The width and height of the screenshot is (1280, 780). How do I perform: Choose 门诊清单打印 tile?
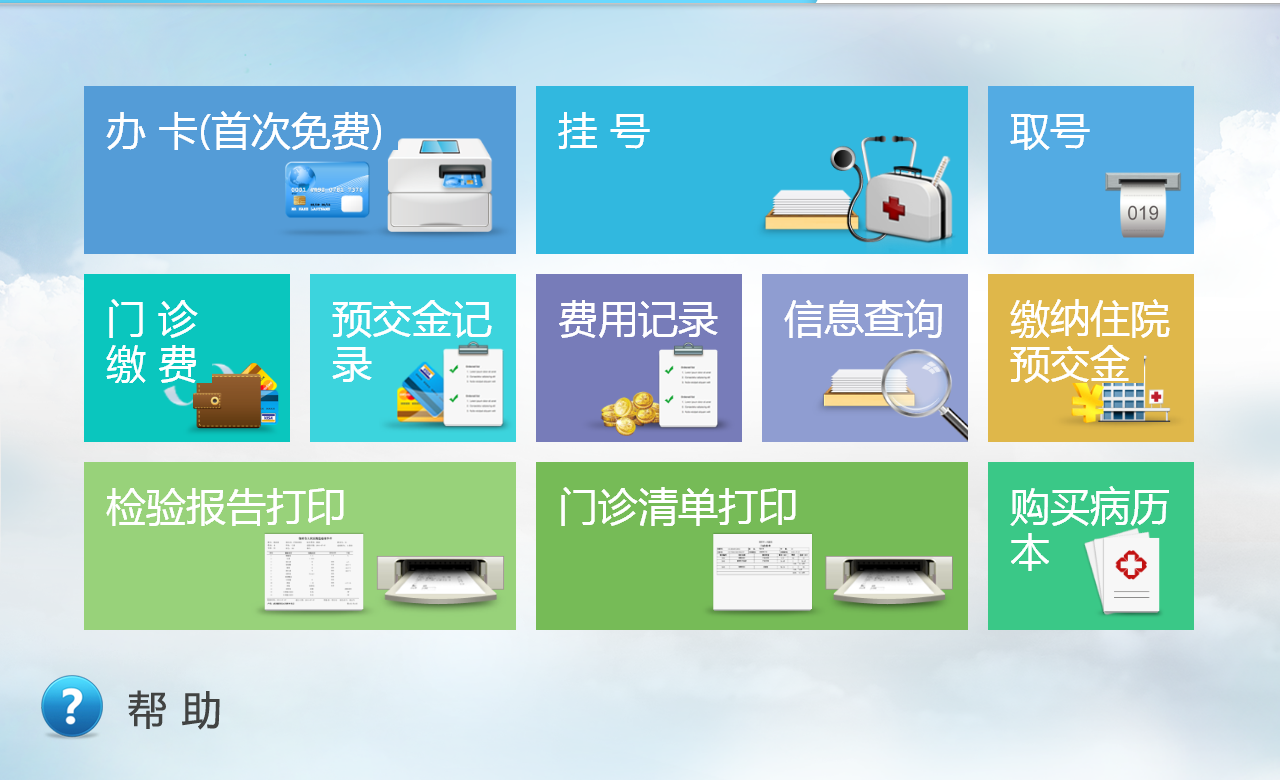[x=751, y=546]
